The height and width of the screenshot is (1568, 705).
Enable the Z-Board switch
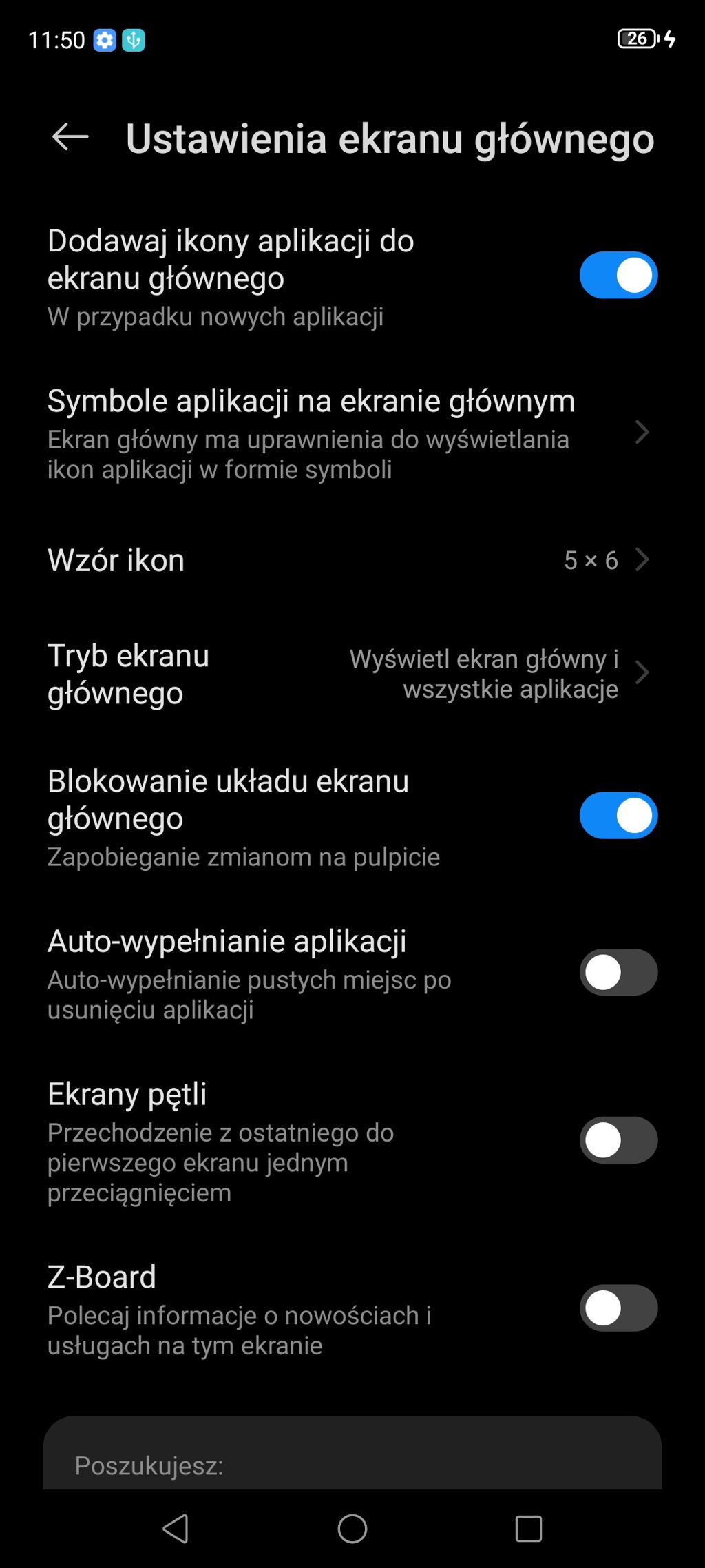[x=618, y=1308]
